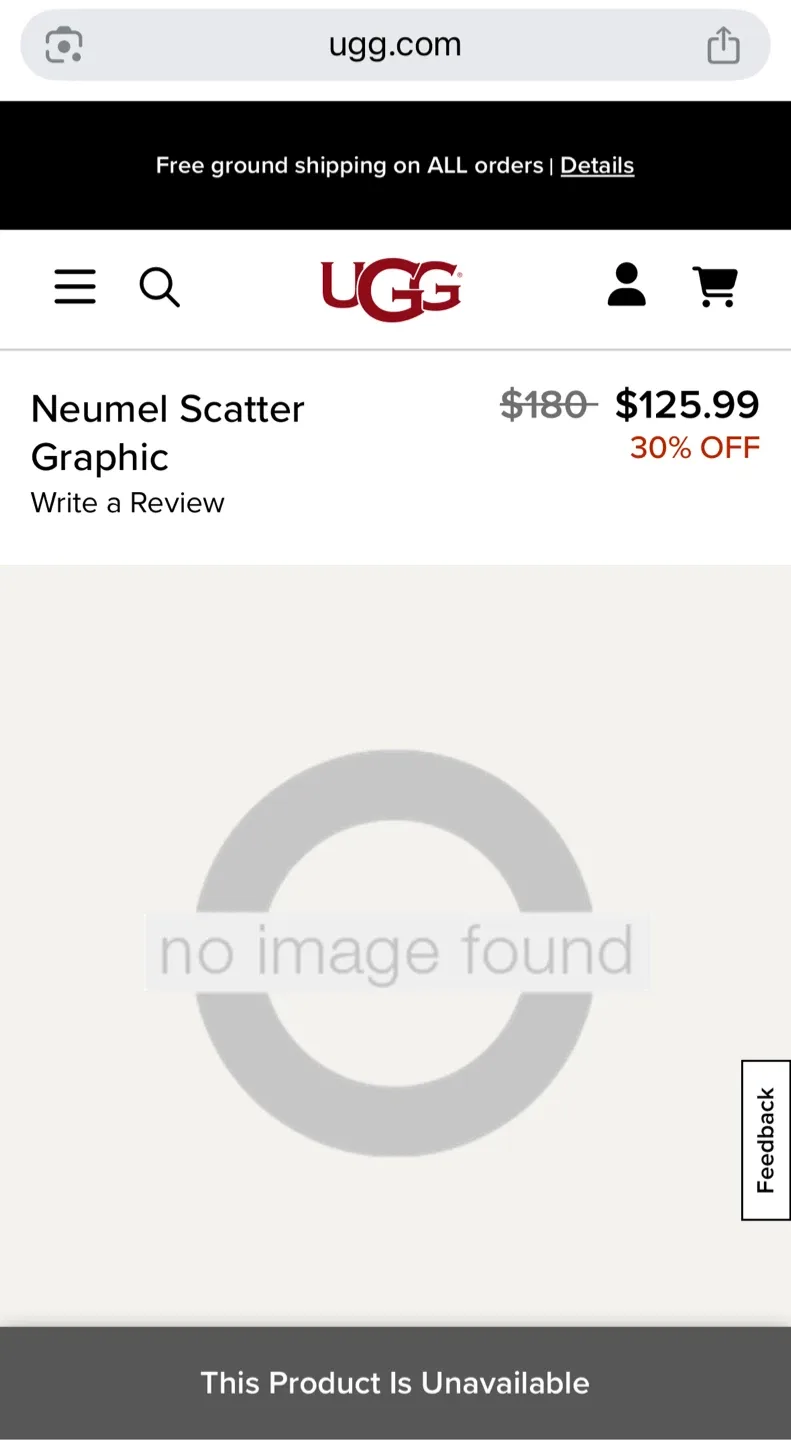
Task: Select the "30% OFF" label
Action: point(695,448)
